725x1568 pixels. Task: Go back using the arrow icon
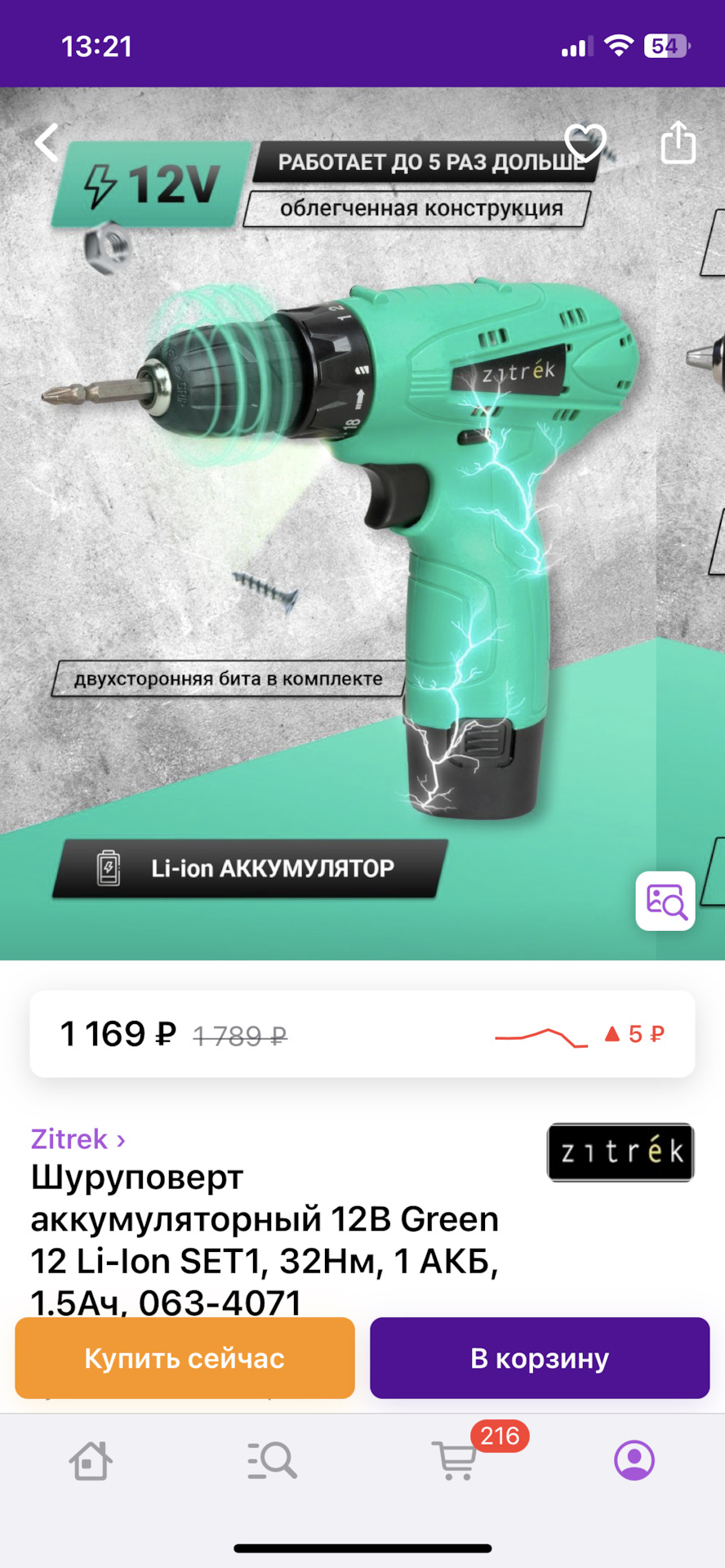[47, 143]
